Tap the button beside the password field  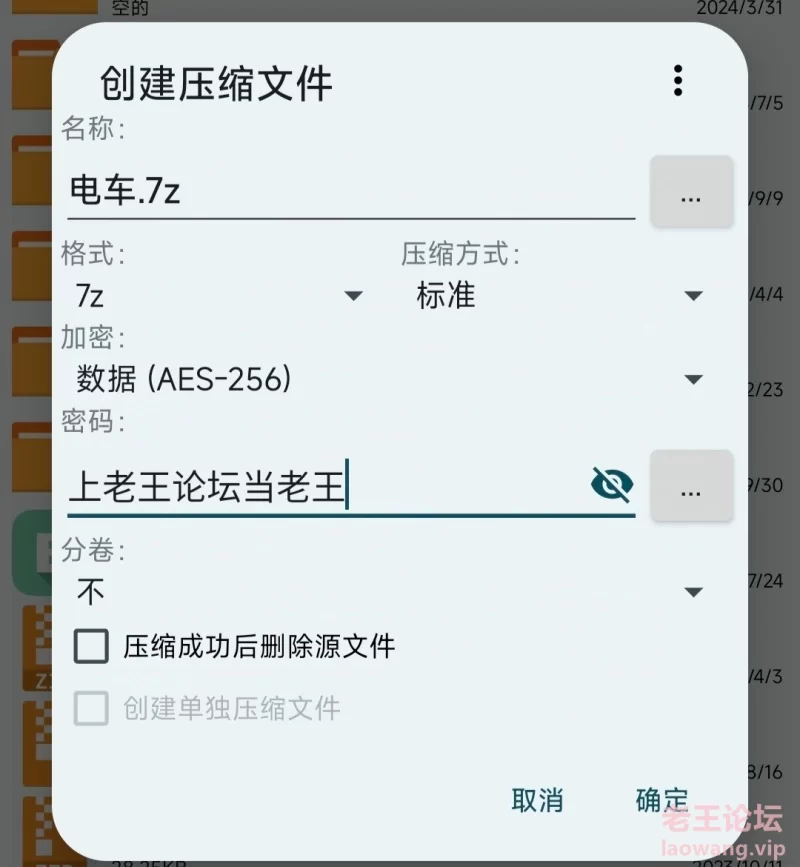coord(691,487)
